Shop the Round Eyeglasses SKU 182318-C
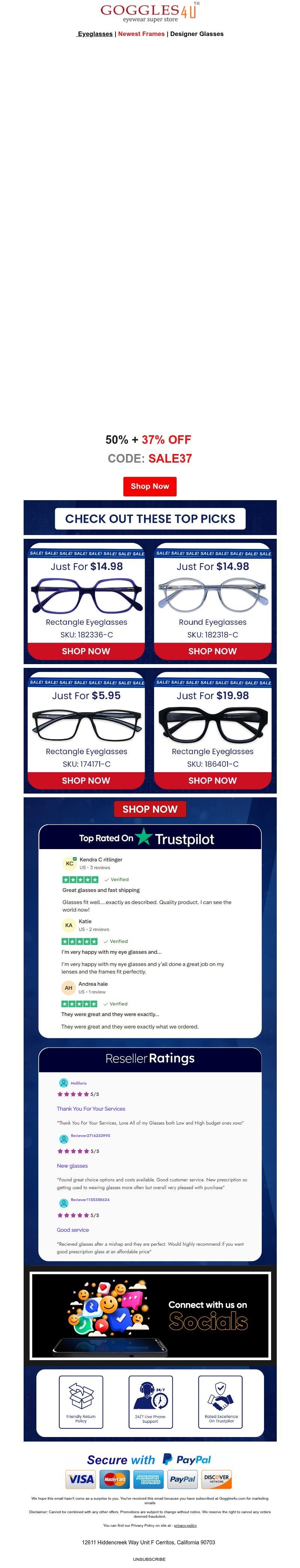Screen dimensions: 300x1568 click(x=212, y=651)
